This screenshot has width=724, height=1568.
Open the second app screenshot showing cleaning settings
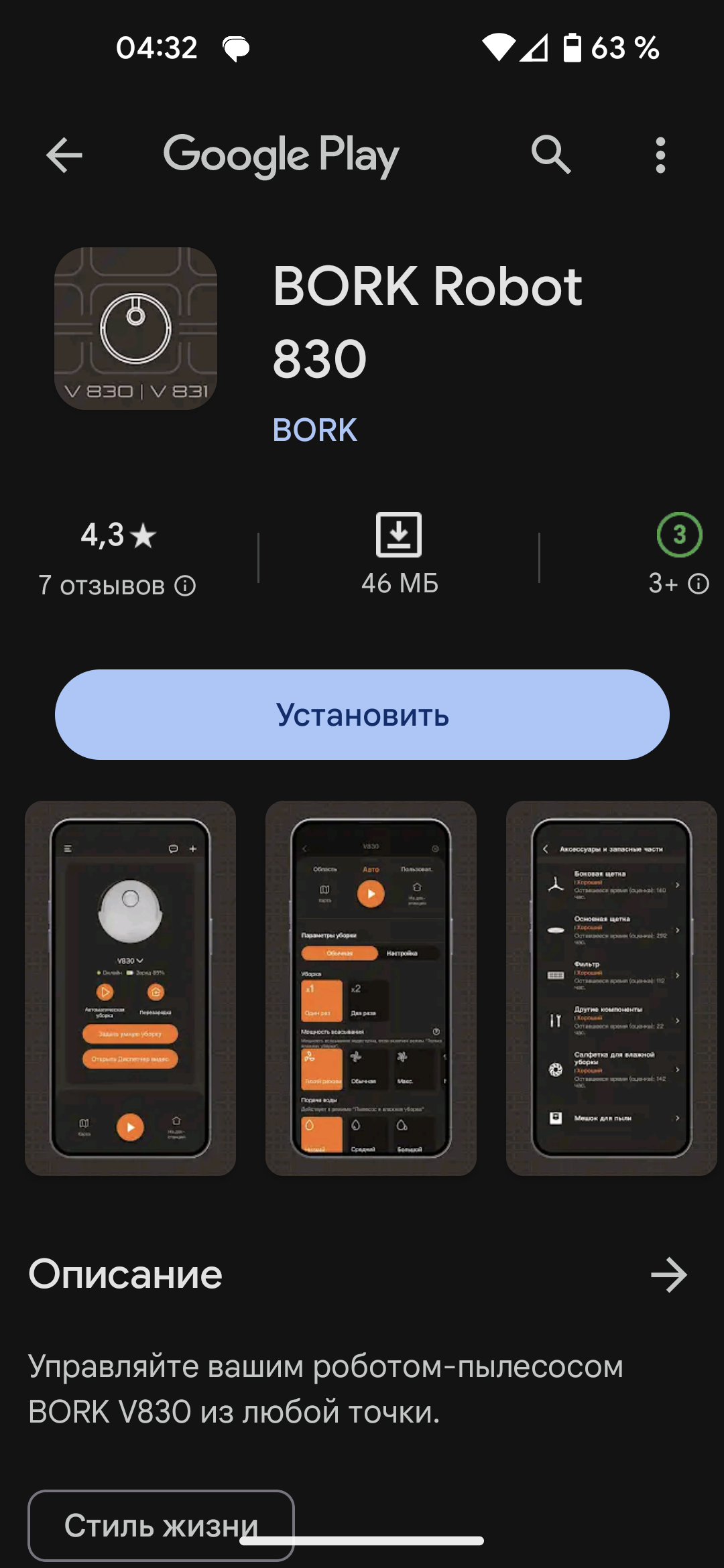pyautogui.click(x=371, y=992)
